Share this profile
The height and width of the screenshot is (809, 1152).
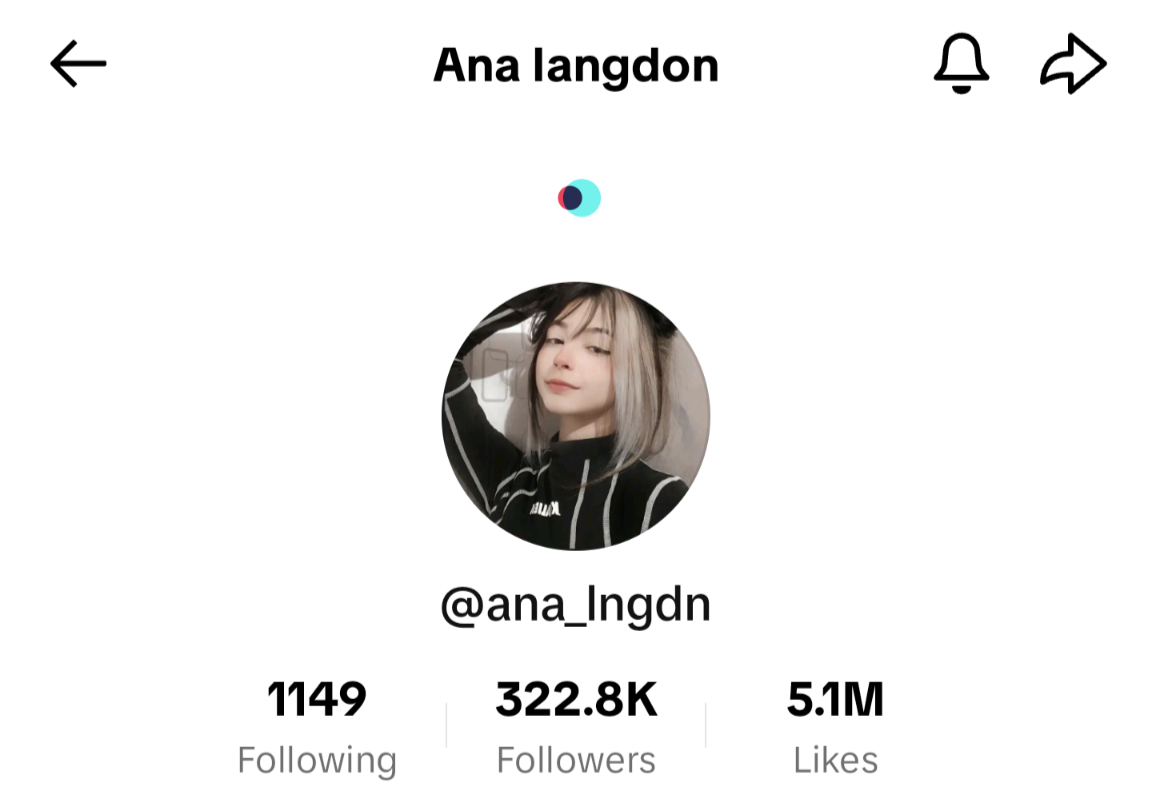[1073, 66]
